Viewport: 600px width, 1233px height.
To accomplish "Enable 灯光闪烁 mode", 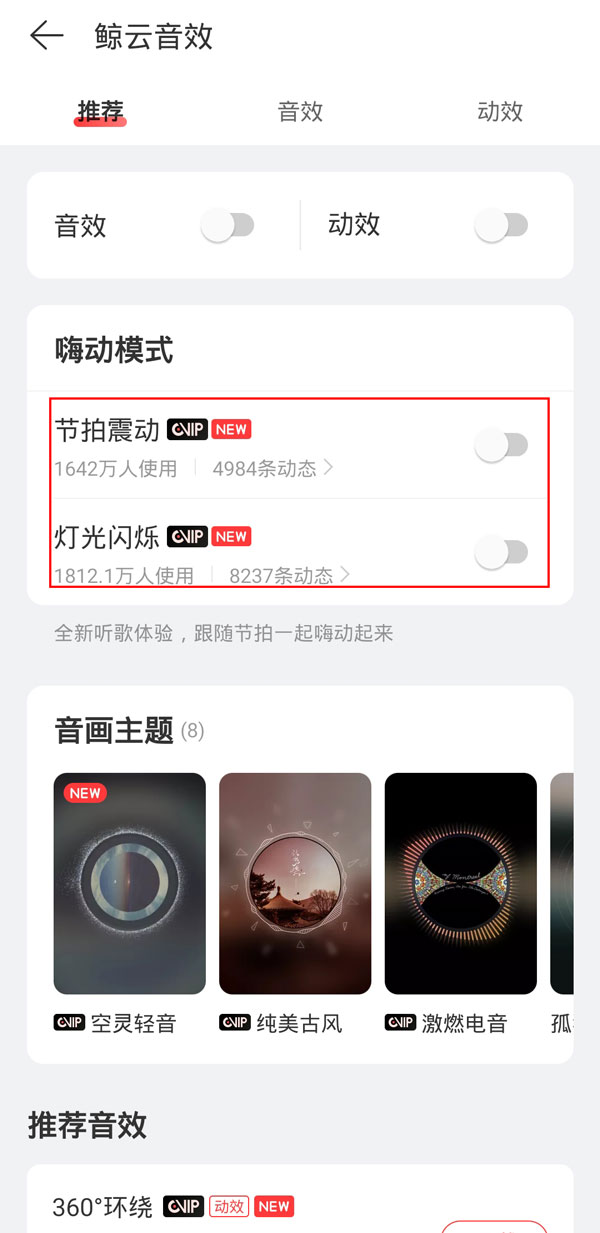I will pos(501,551).
